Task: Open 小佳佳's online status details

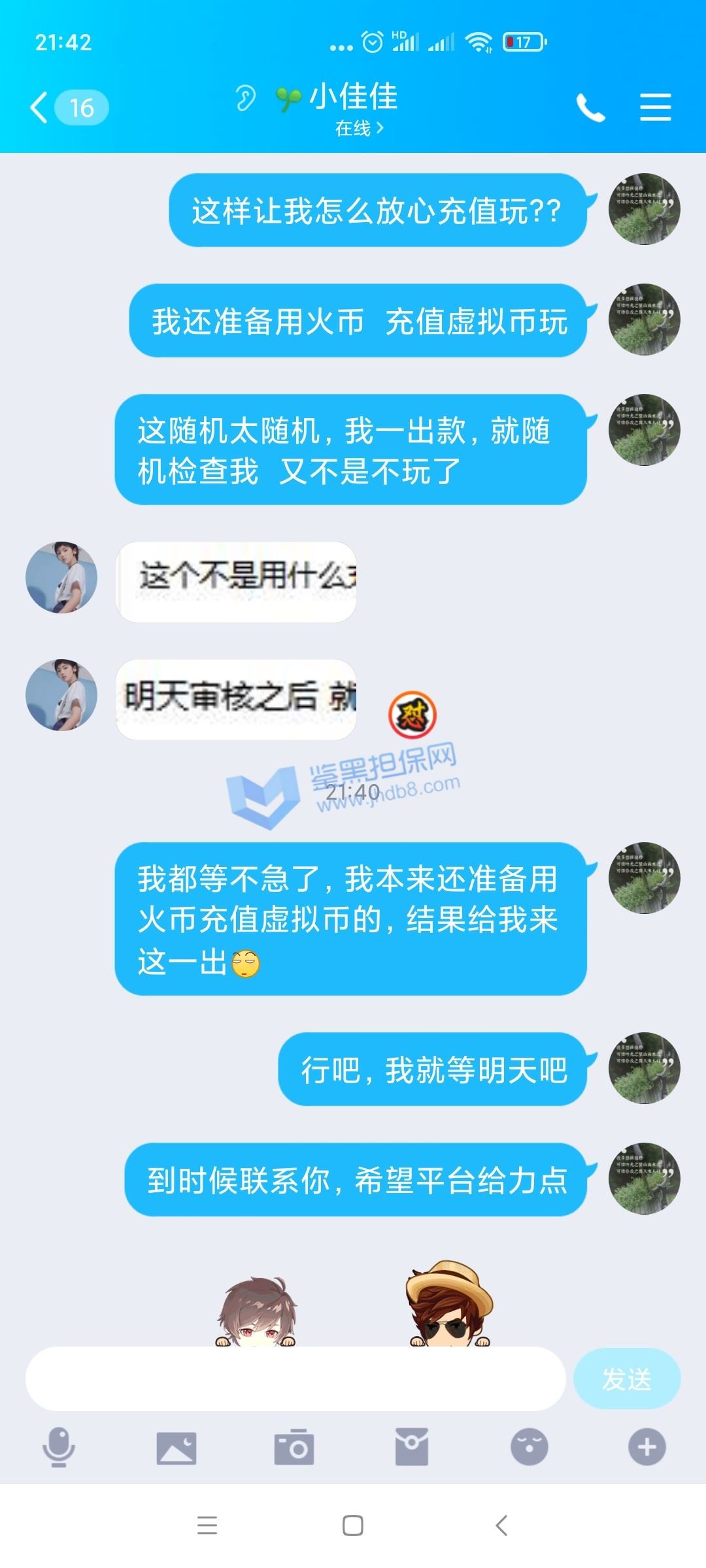Action: 359,129
